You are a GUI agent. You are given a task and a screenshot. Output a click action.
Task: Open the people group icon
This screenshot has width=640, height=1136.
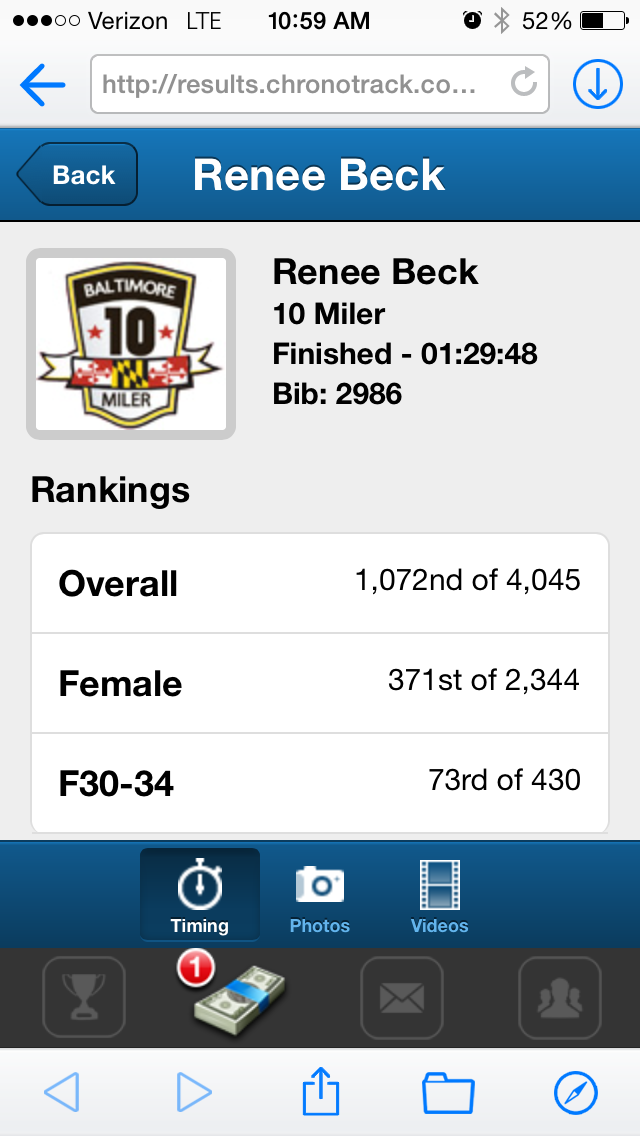[559, 996]
